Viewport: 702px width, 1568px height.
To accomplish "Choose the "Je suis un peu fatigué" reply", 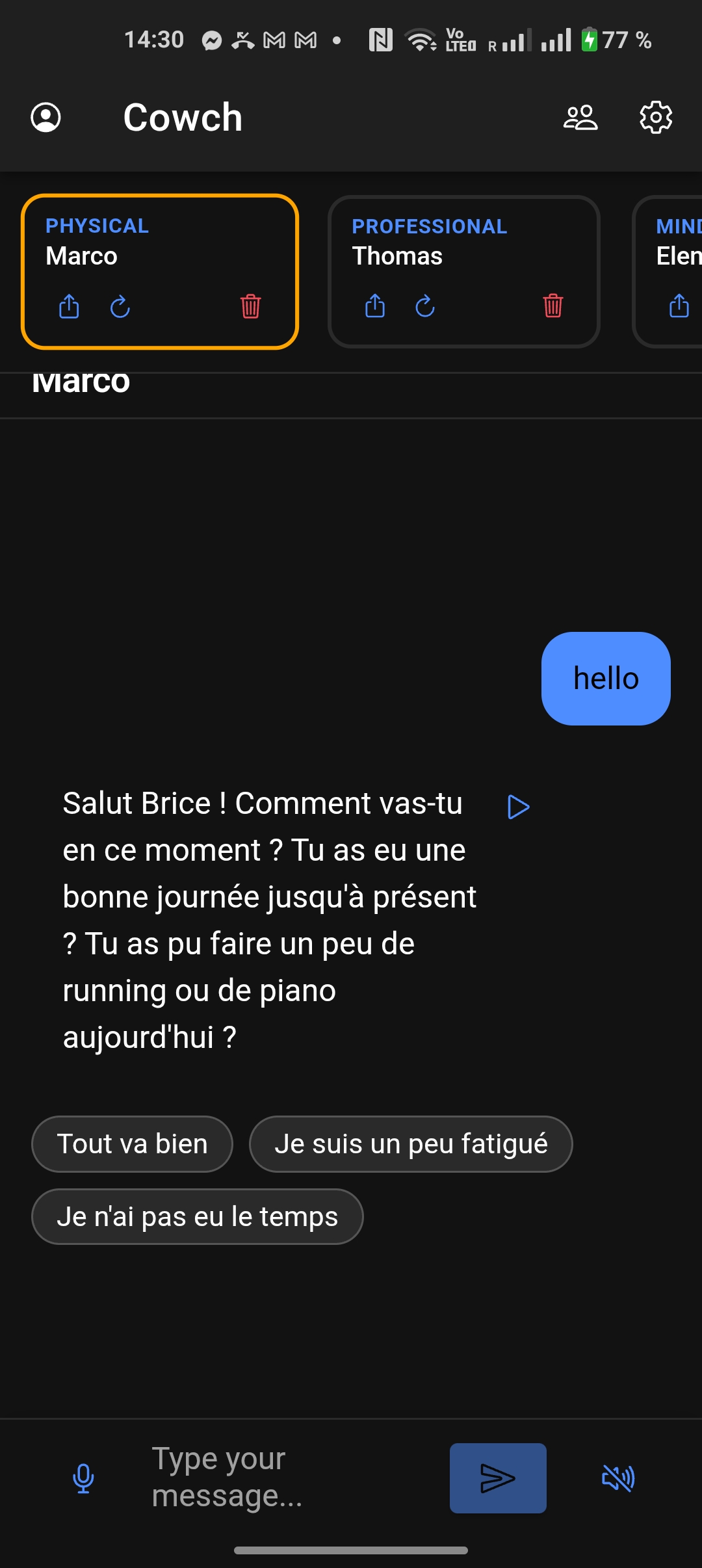I will tap(411, 1144).
